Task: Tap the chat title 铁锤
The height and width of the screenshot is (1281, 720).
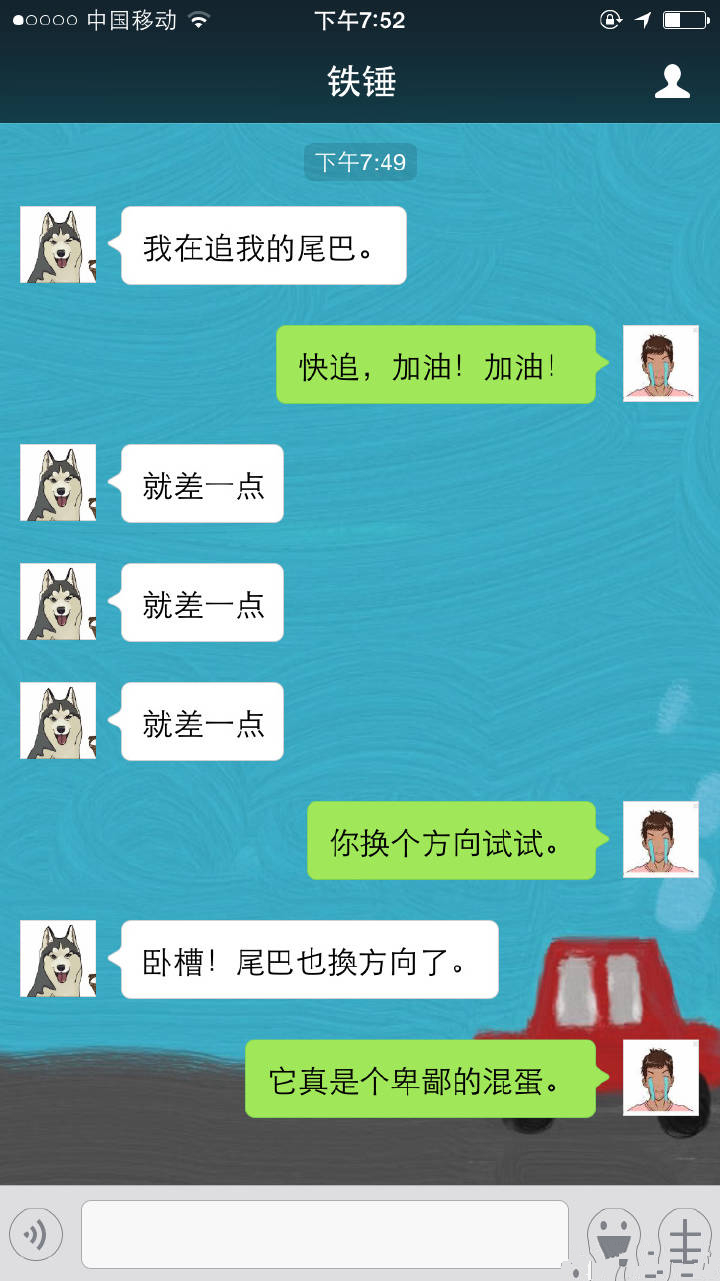Action: click(x=359, y=83)
